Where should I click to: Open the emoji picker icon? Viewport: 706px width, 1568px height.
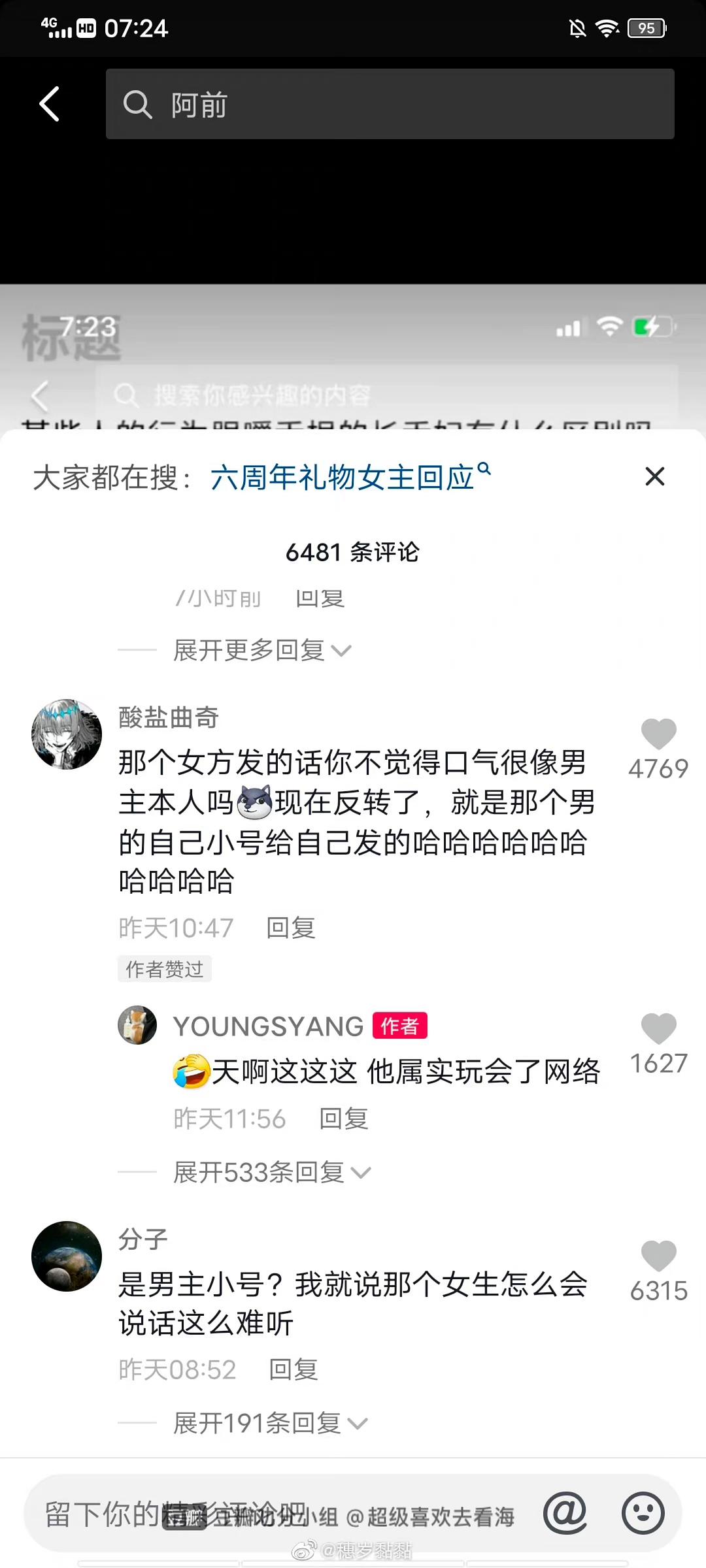pos(643,1513)
